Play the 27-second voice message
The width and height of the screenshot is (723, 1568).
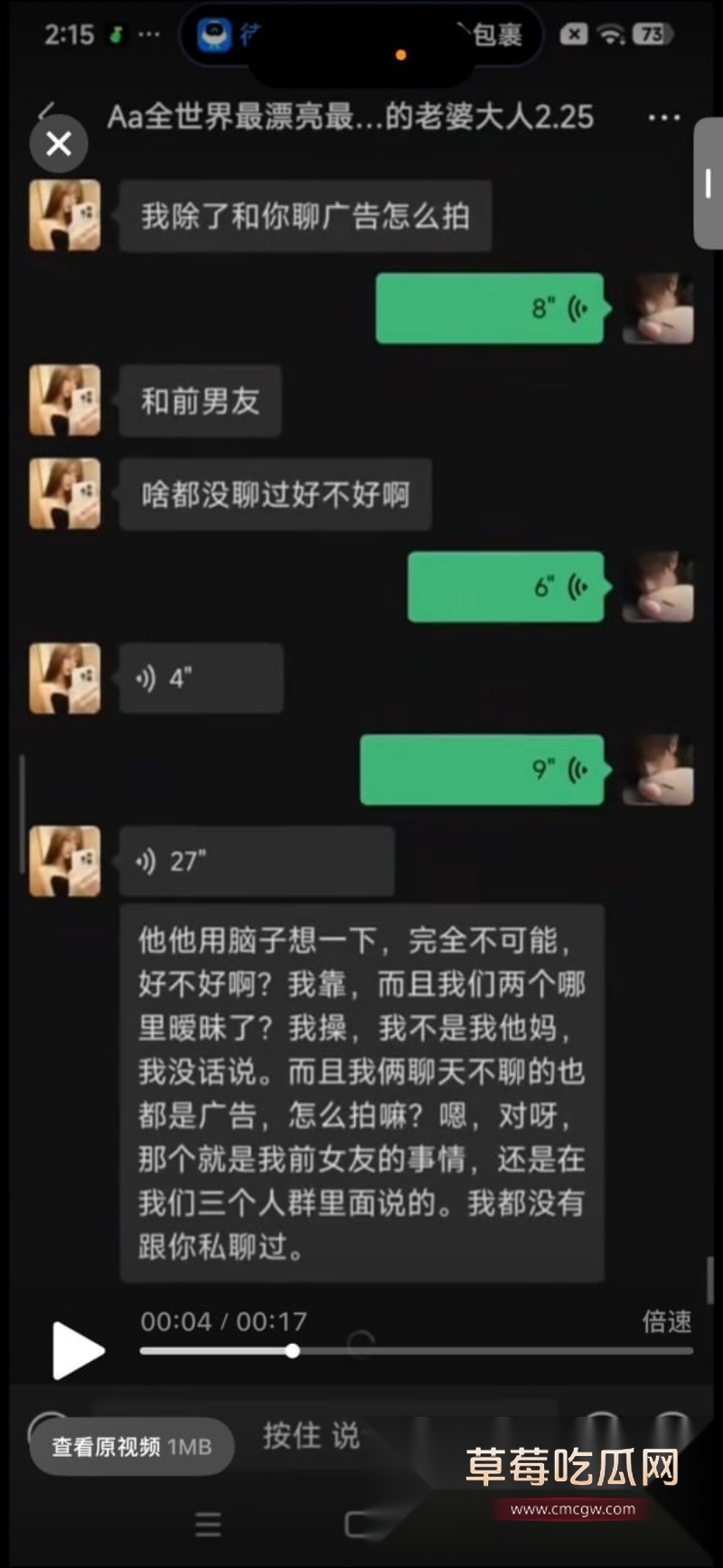(256, 861)
